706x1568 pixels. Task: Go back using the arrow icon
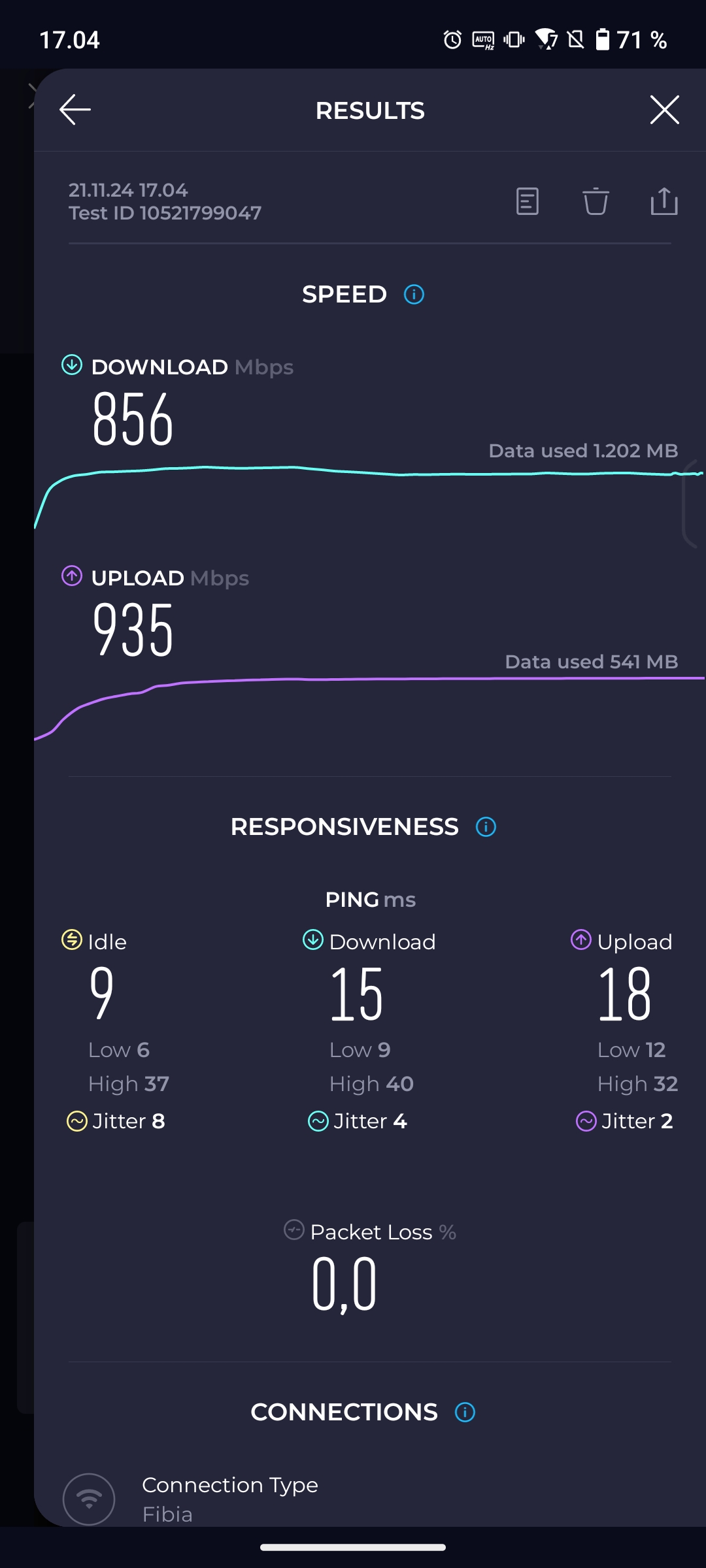pyautogui.click(x=75, y=110)
